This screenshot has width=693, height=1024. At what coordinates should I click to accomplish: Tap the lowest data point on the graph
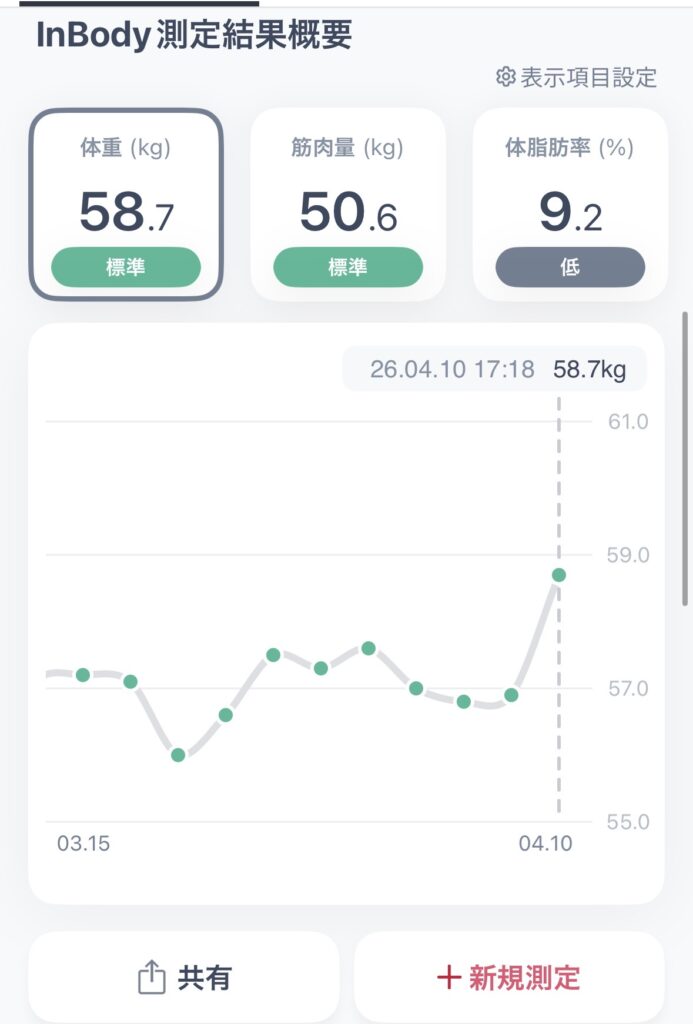click(x=178, y=755)
